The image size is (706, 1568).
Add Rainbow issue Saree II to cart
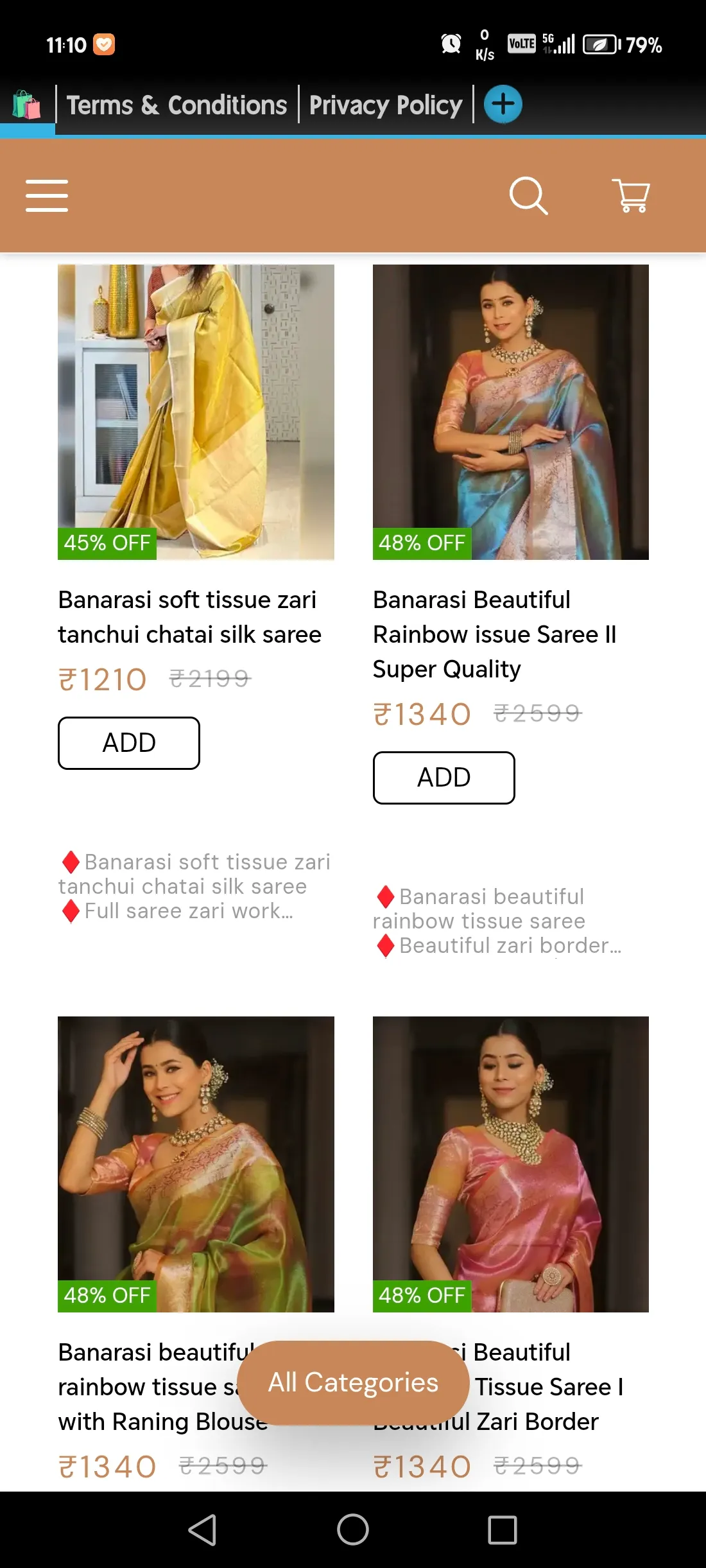(443, 778)
